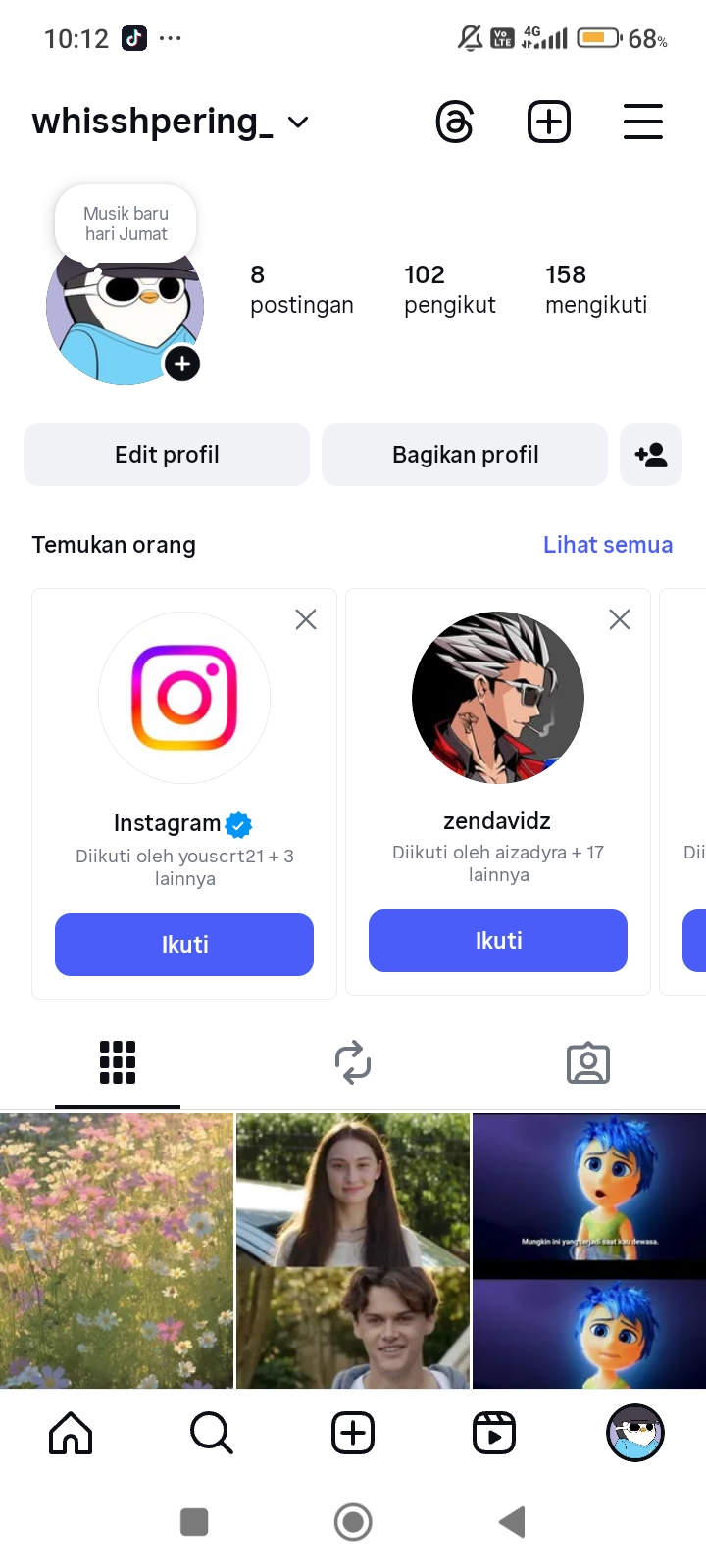Tap Edit profil button

tap(167, 455)
